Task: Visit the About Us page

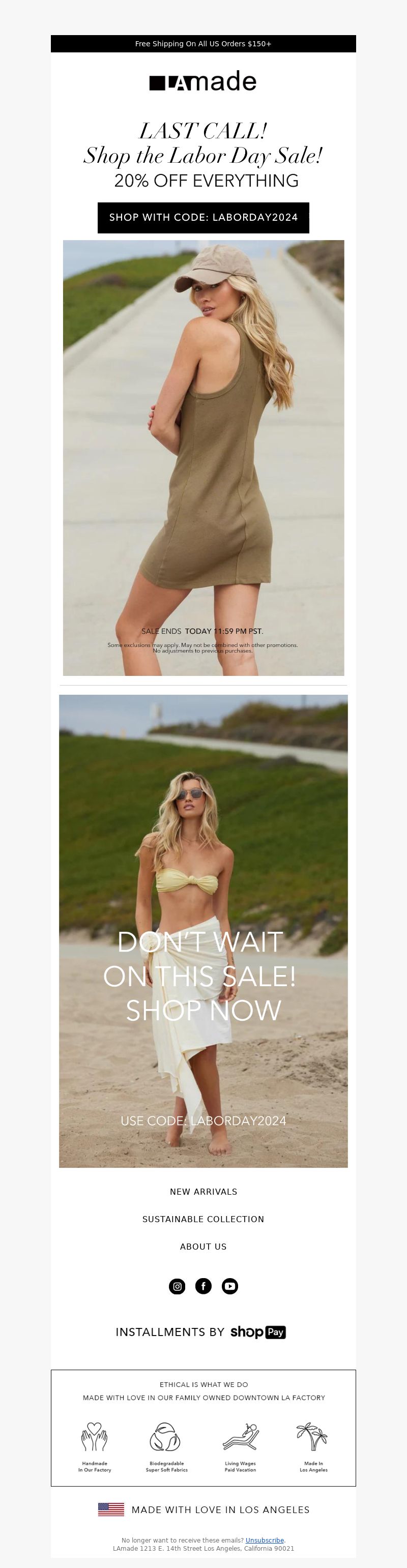Action: pos(203,1247)
